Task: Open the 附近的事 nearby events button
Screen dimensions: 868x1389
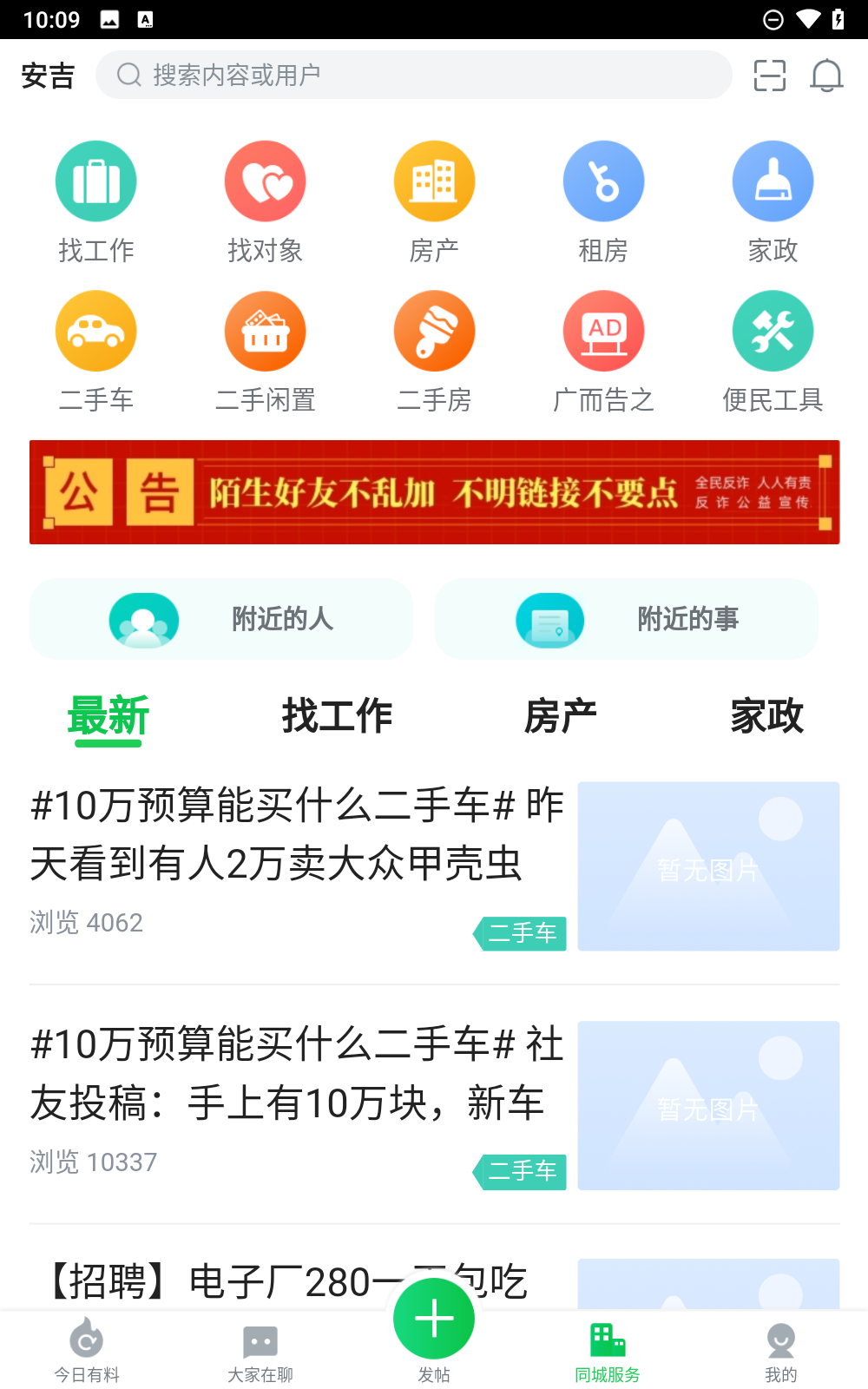Action: click(x=627, y=620)
